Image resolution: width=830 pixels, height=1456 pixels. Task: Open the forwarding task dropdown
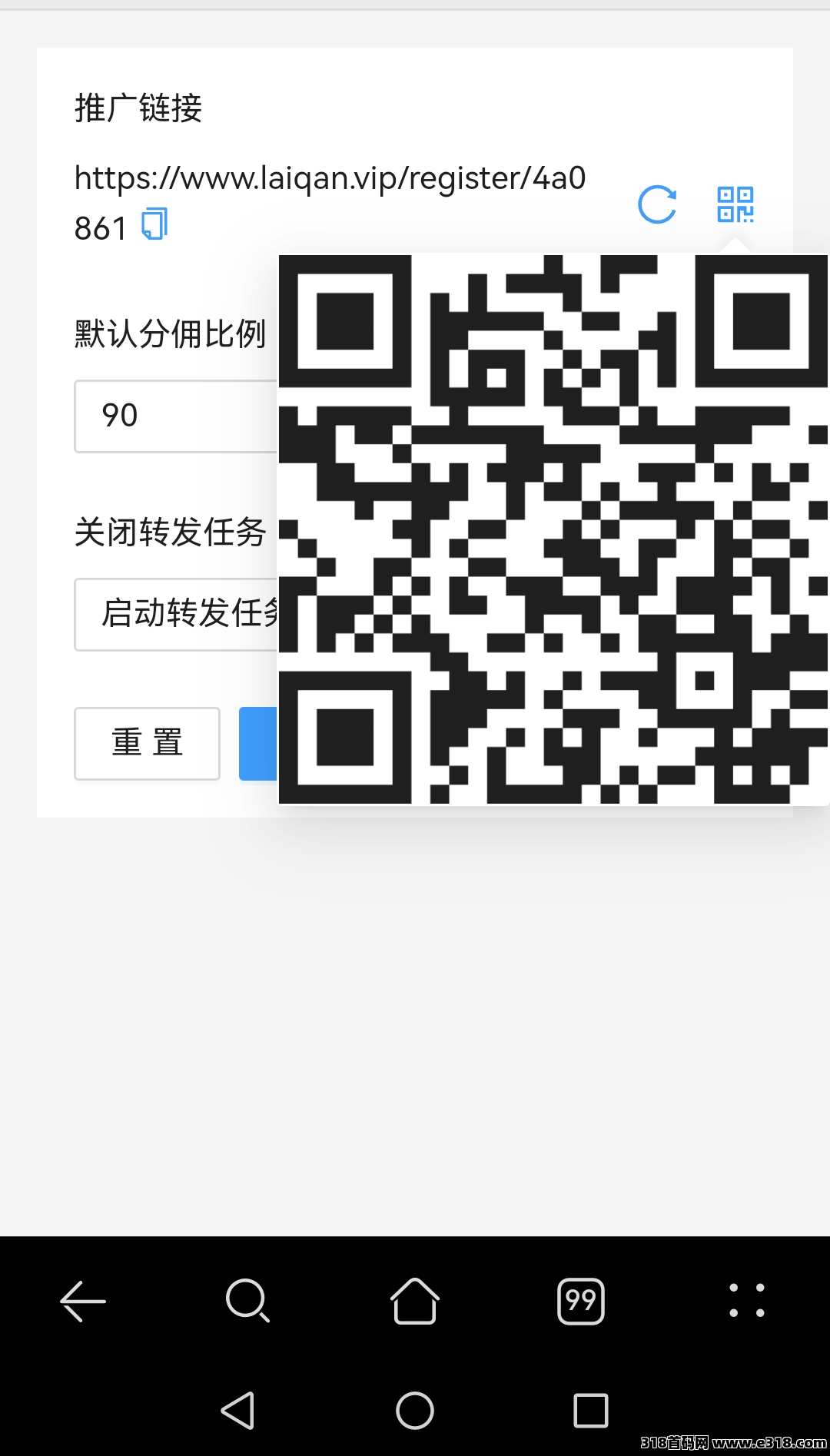(176, 615)
